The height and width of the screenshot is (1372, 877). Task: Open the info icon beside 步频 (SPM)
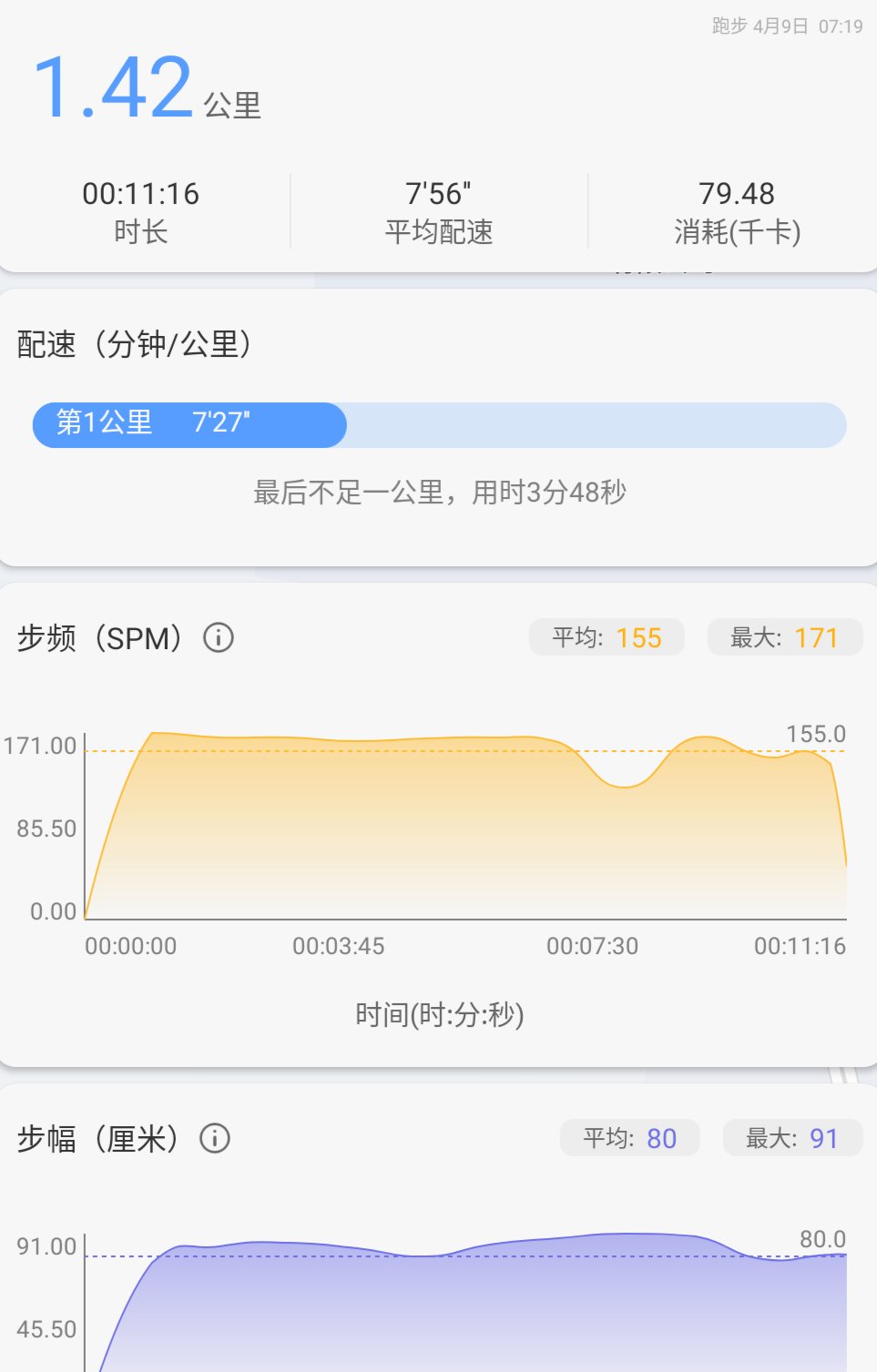pyautogui.click(x=219, y=637)
